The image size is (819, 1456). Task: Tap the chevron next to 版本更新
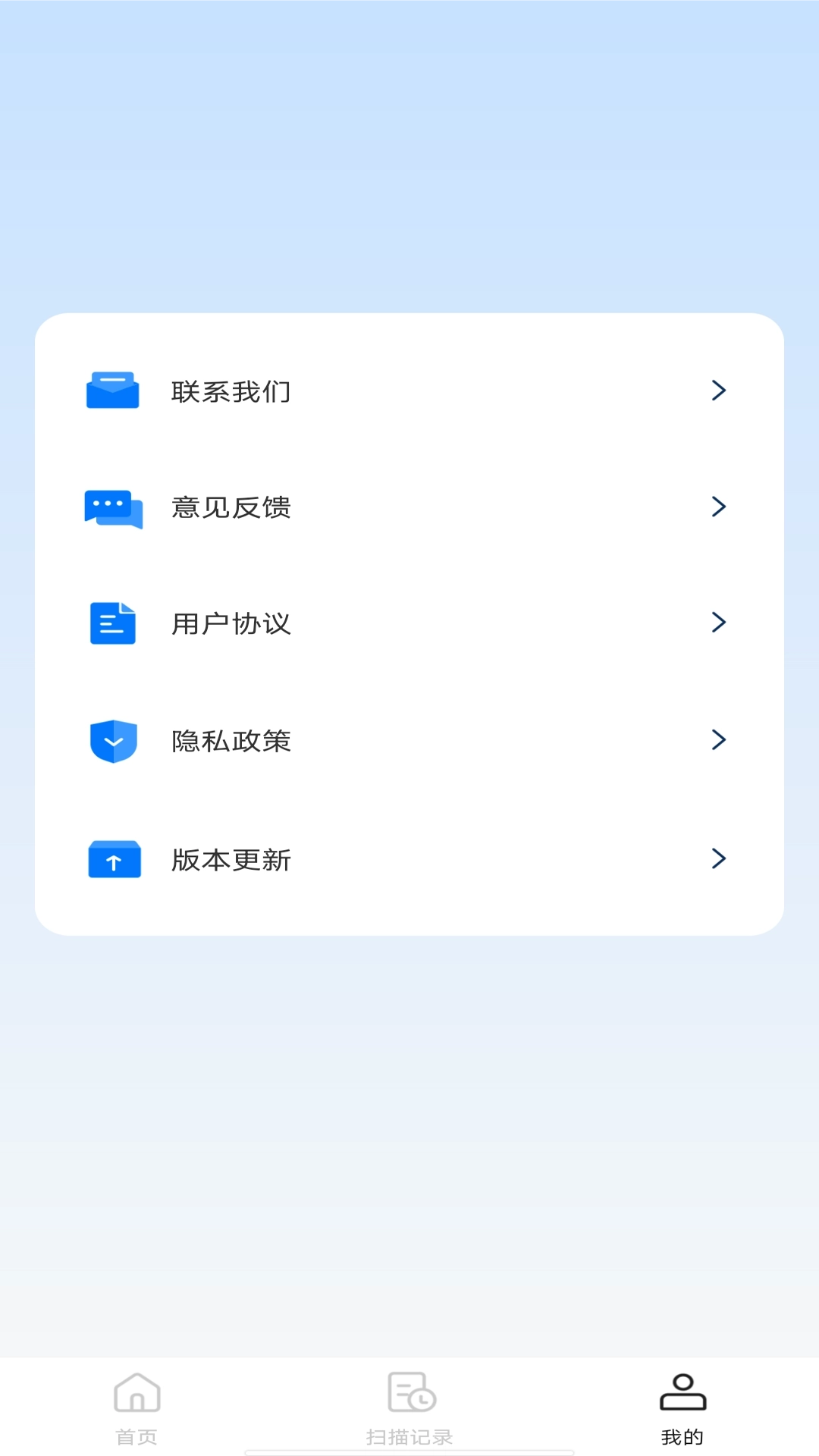point(719,859)
